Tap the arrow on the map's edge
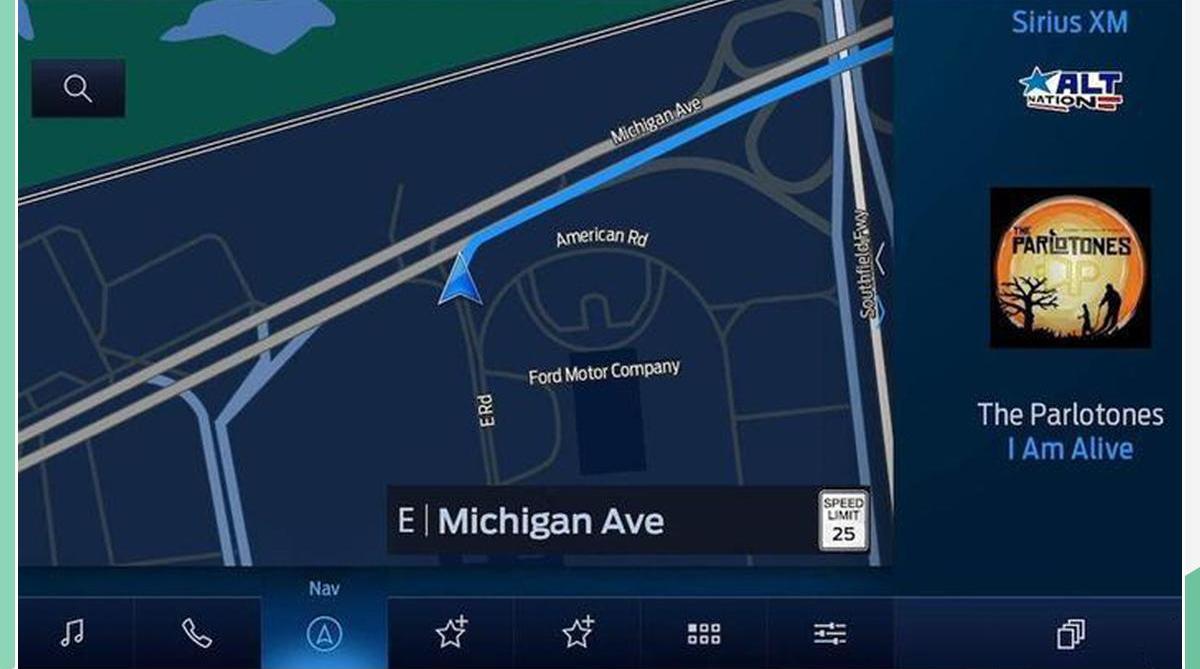 click(x=879, y=258)
